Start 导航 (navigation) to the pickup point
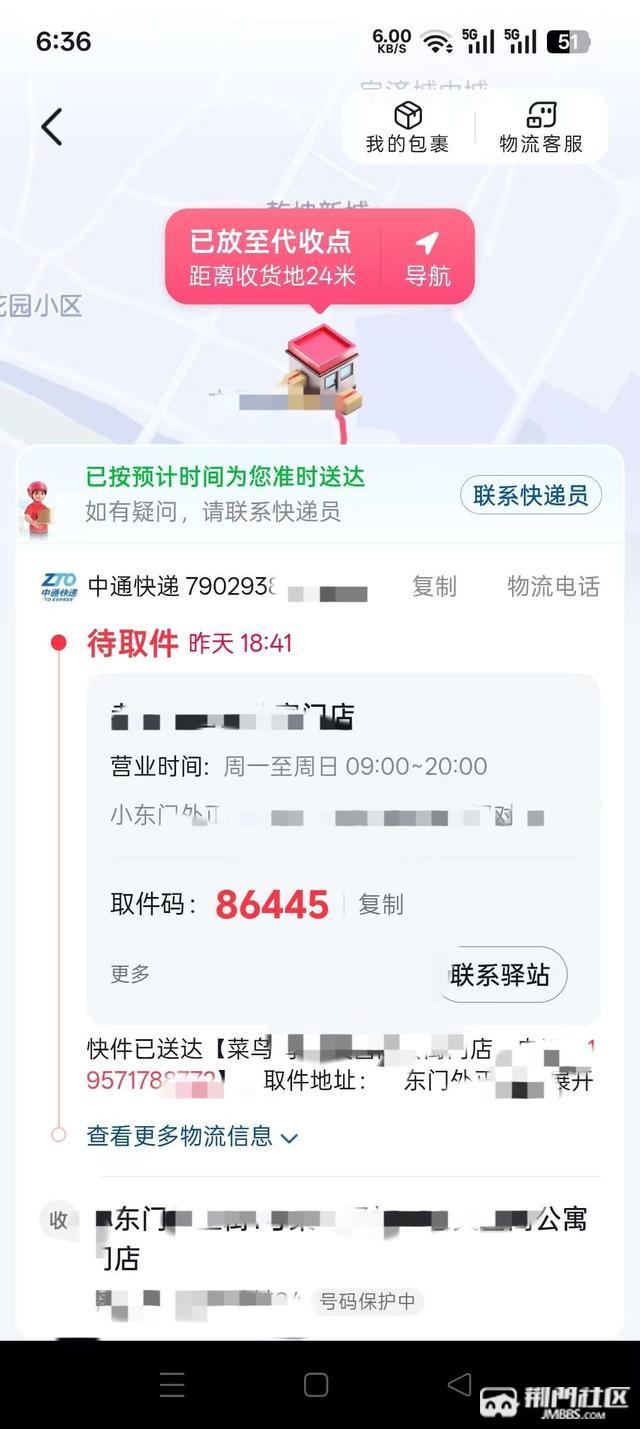 (428, 258)
